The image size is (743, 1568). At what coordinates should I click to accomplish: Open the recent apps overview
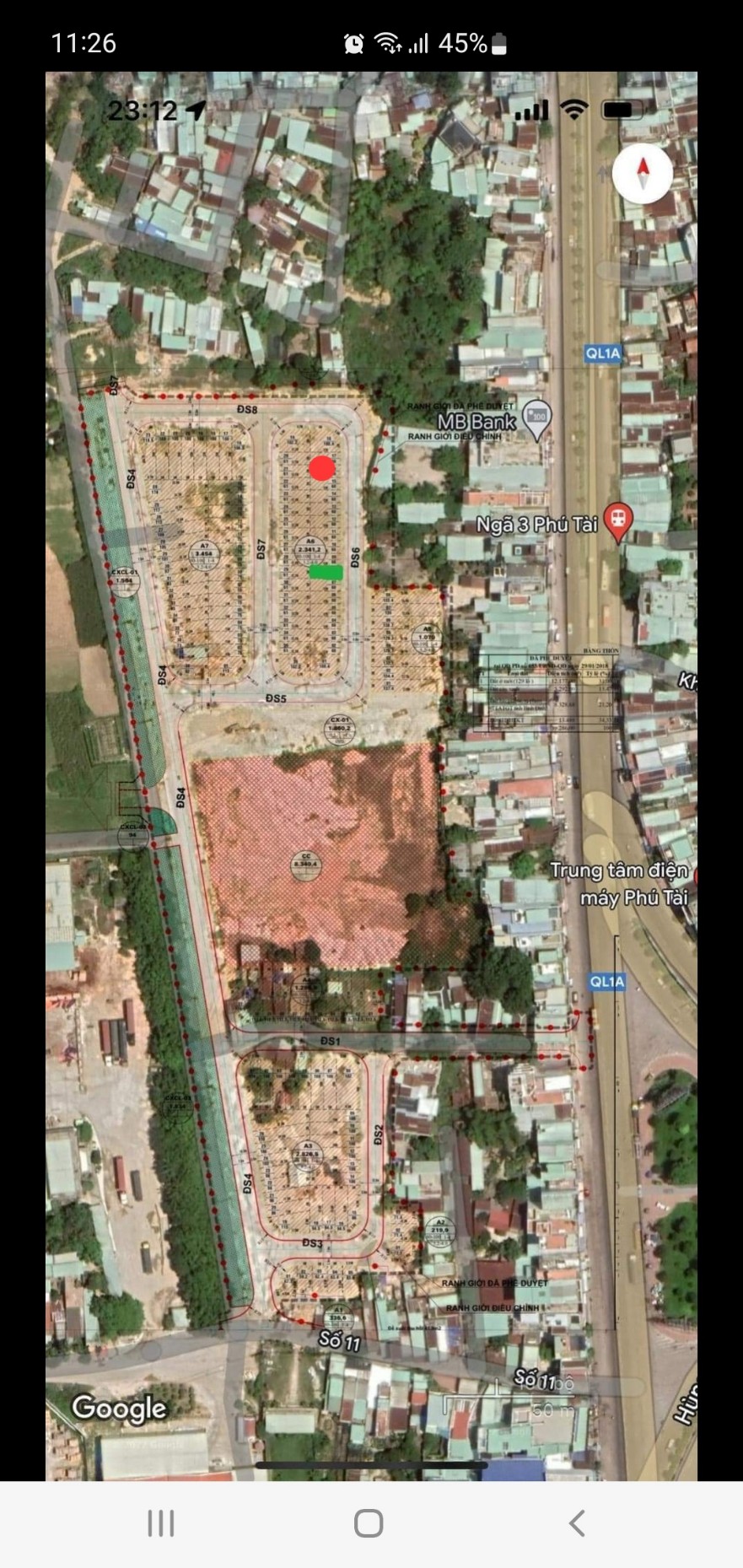(x=161, y=1523)
